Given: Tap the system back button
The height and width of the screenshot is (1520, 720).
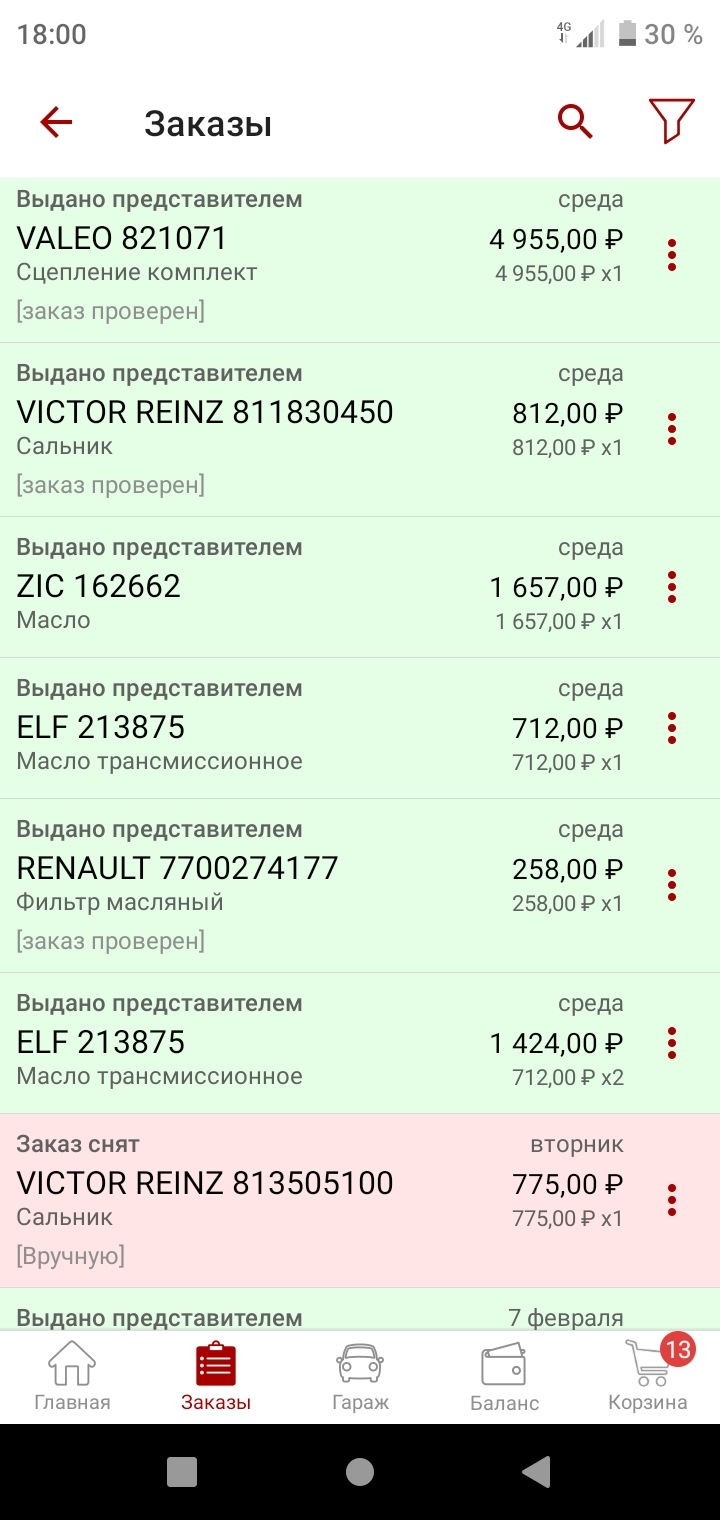Looking at the screenshot, I should [x=537, y=1471].
